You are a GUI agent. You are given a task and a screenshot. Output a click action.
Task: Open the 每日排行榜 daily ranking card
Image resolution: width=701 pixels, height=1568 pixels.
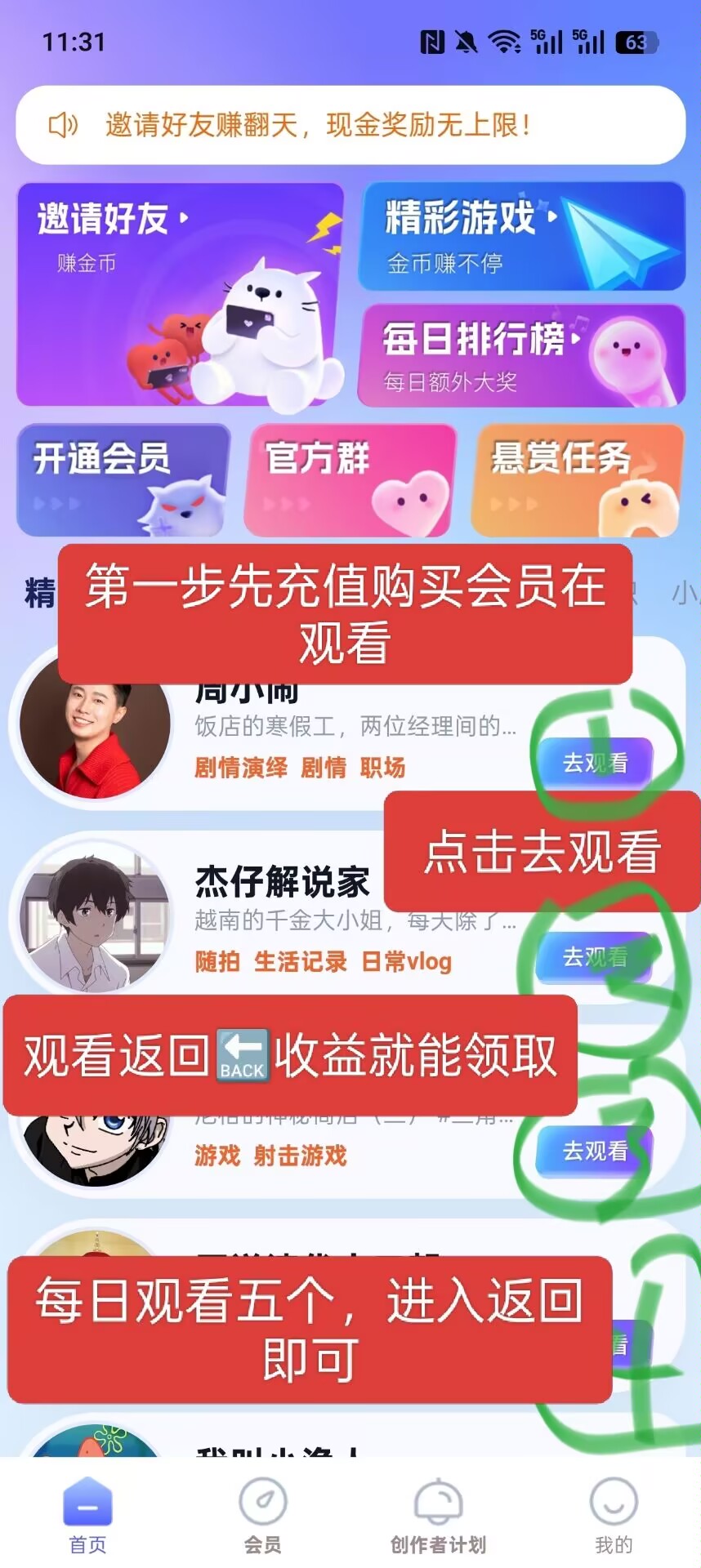[521, 356]
